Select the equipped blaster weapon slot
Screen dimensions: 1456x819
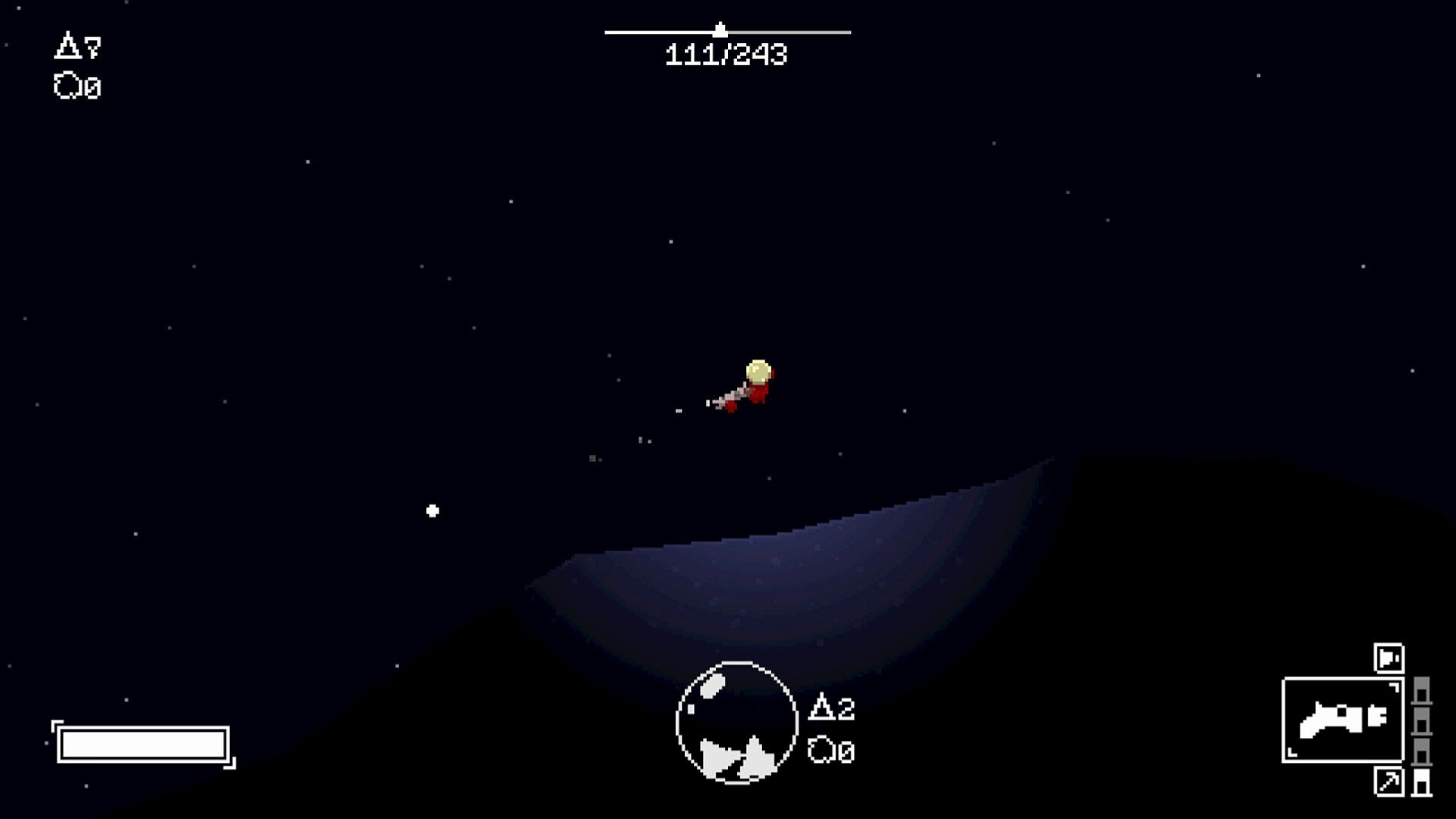[x=1342, y=720]
